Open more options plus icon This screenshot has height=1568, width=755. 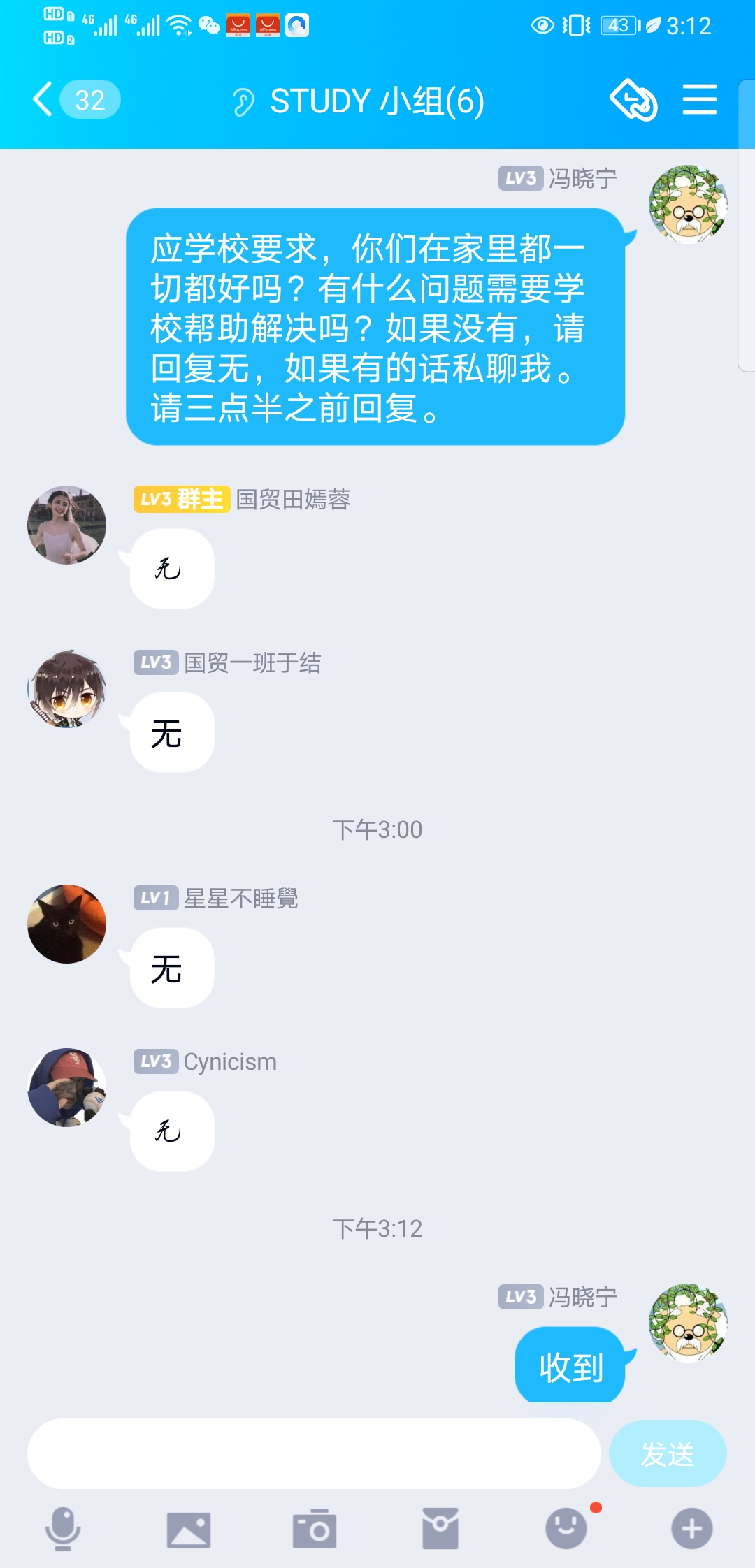coord(692,1529)
